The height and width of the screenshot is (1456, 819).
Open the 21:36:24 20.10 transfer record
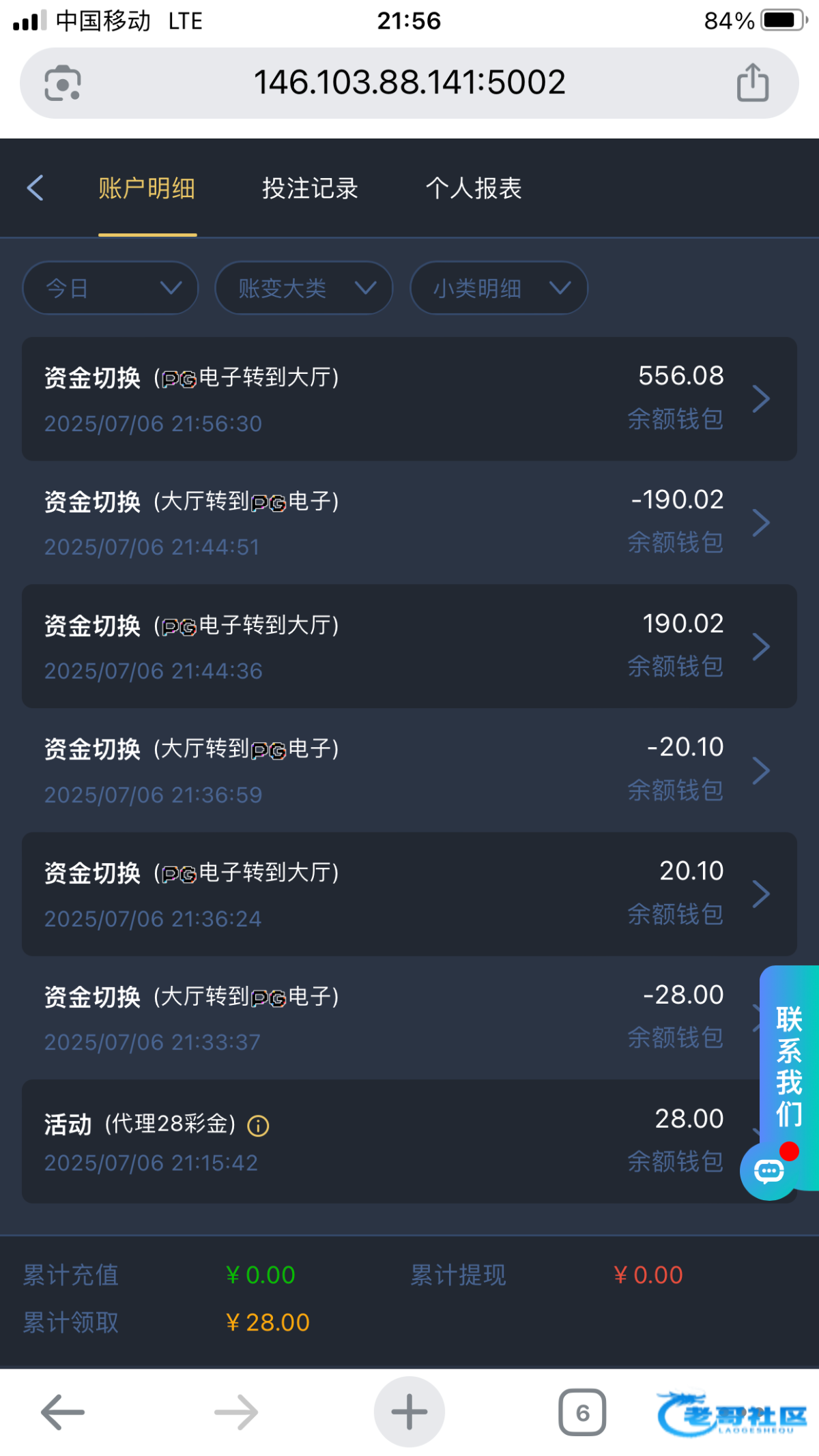(x=409, y=894)
